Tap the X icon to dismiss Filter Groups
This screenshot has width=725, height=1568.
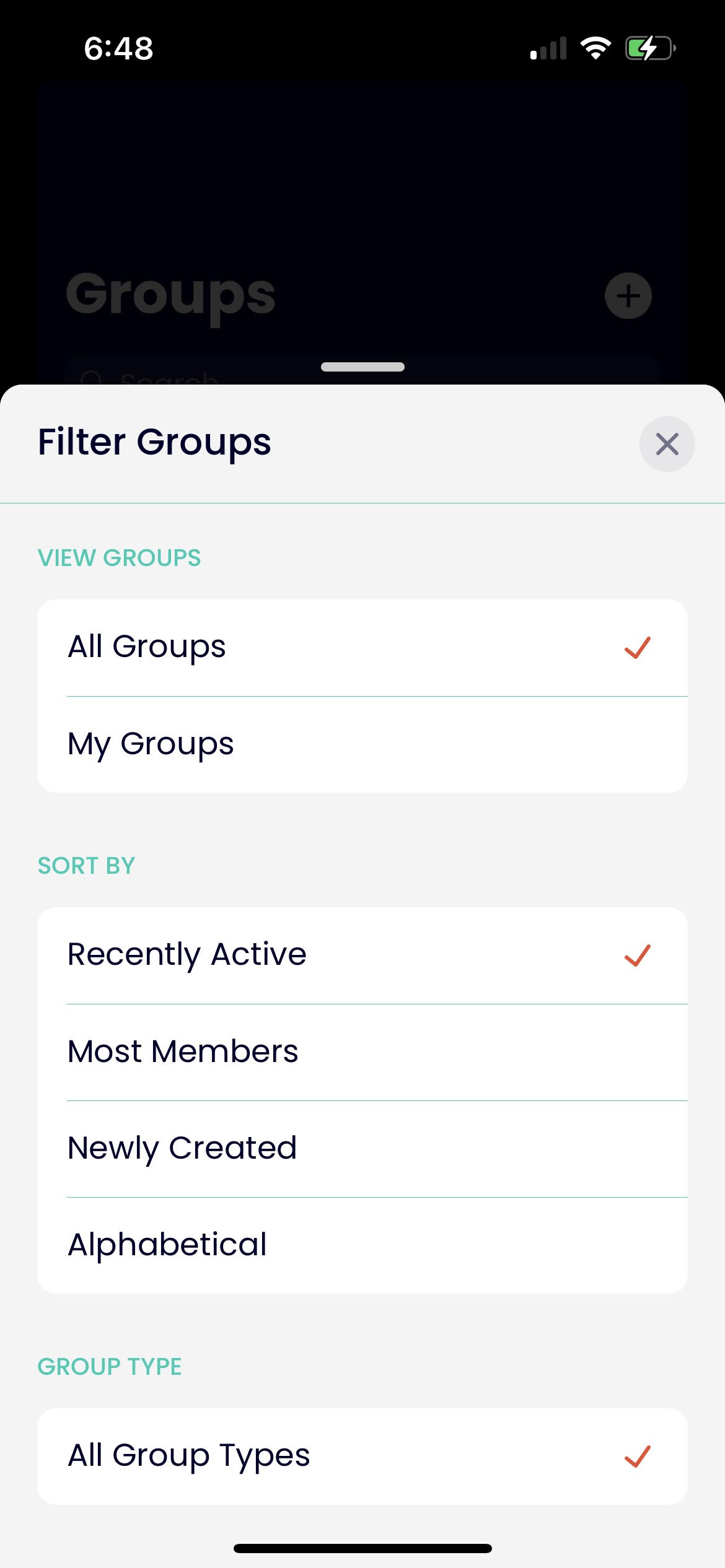click(667, 443)
